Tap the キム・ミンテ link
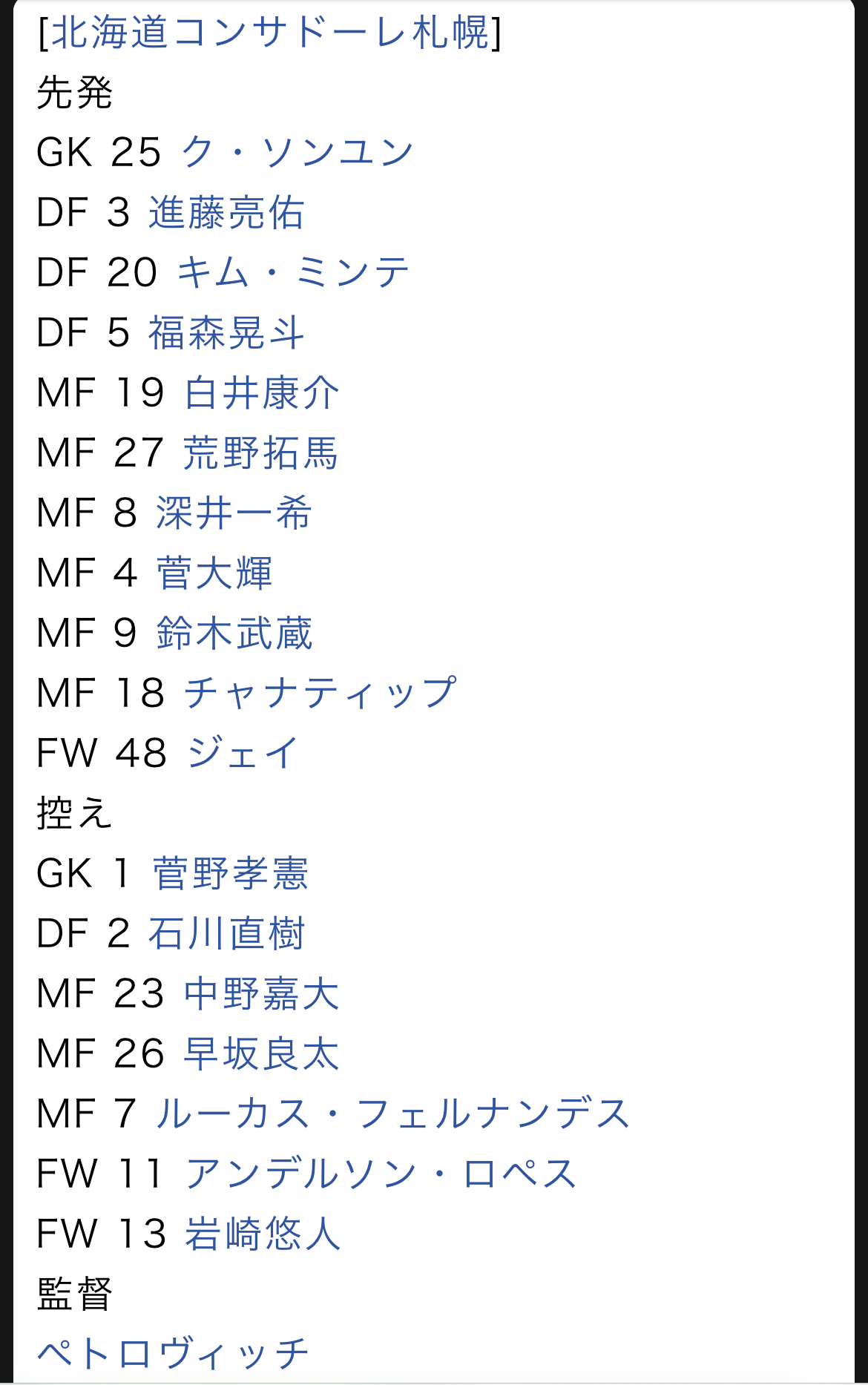868x1385 pixels. pyautogui.click(x=293, y=273)
